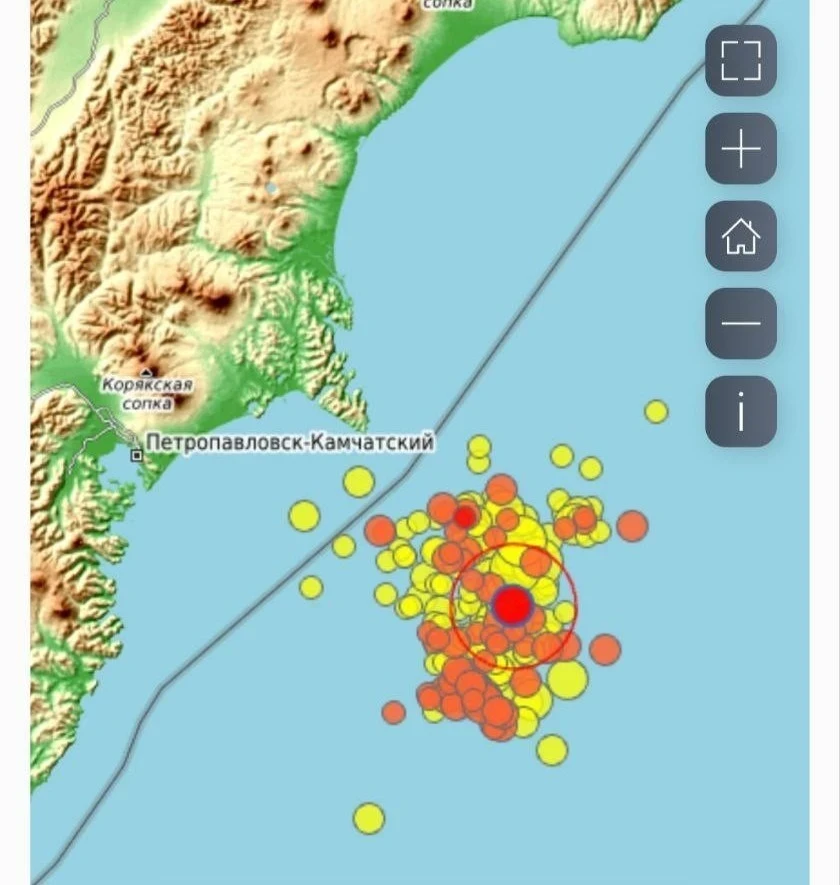This screenshot has height=885, width=840.
Task: Switch the map to fullscreen view
Action: click(741, 61)
